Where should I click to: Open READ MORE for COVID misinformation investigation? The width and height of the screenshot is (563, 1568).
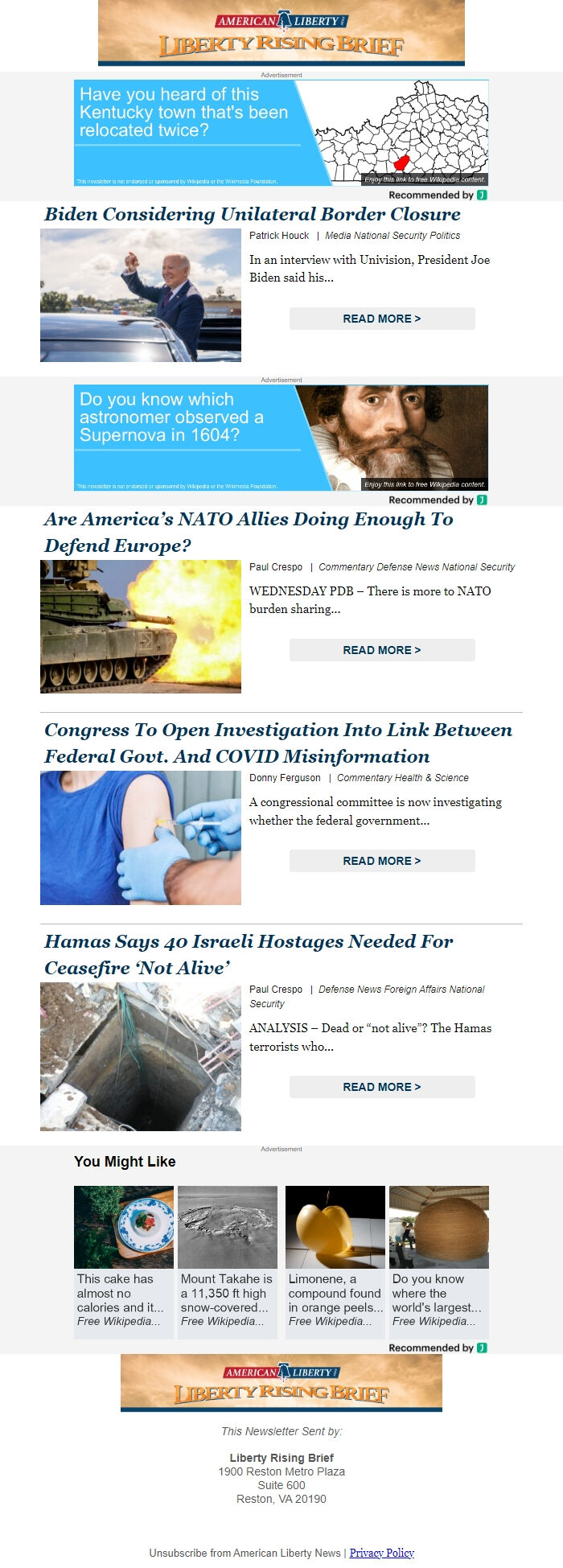tap(382, 861)
